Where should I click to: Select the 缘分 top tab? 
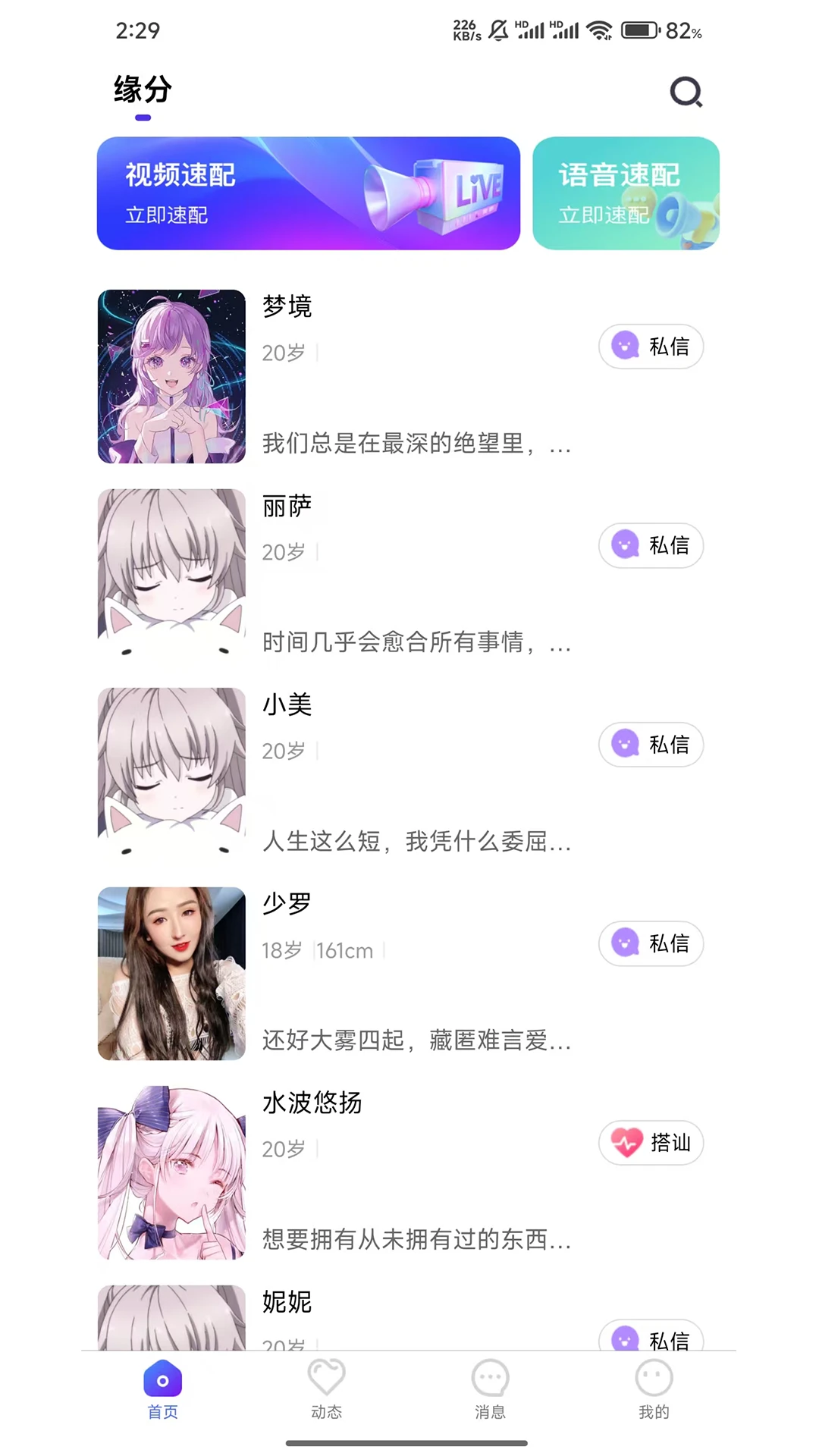(x=143, y=91)
